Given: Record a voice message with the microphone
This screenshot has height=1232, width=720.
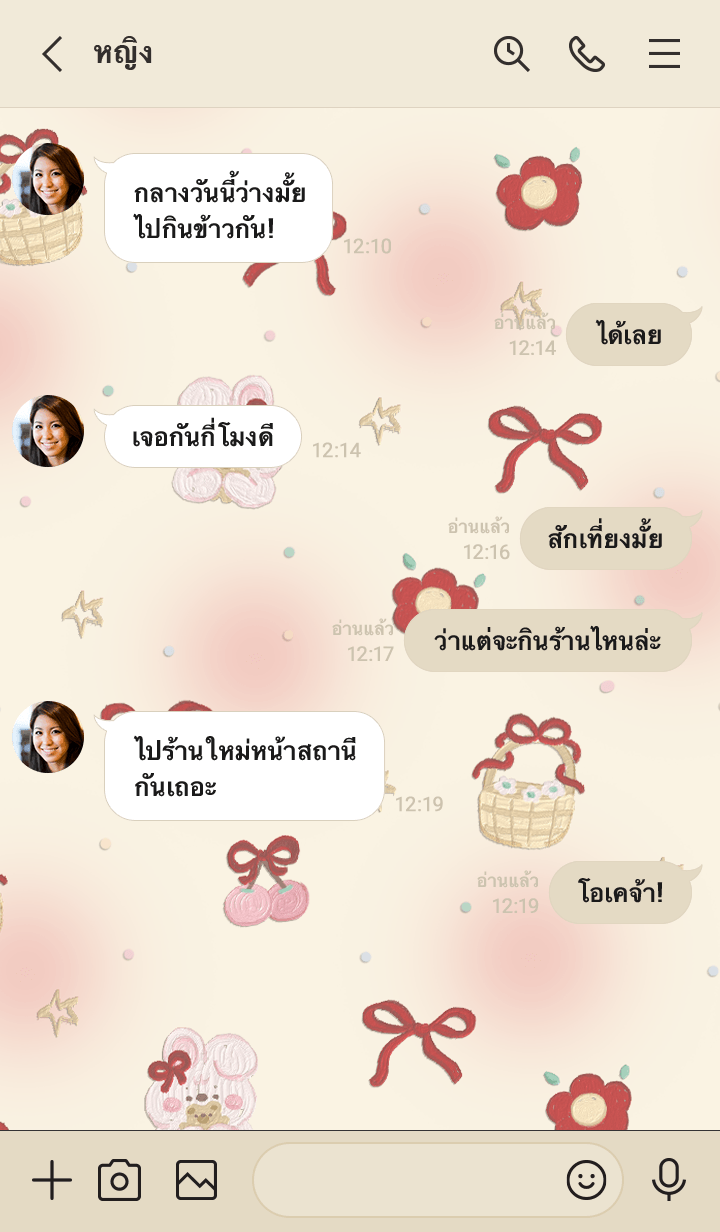Looking at the screenshot, I should pos(668,1181).
